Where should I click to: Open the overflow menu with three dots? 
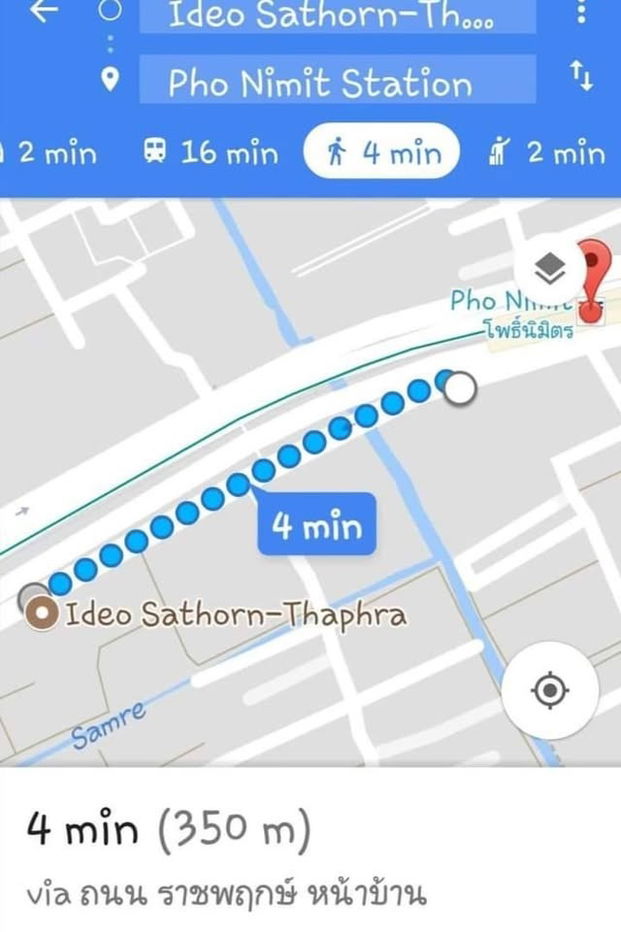point(581,15)
